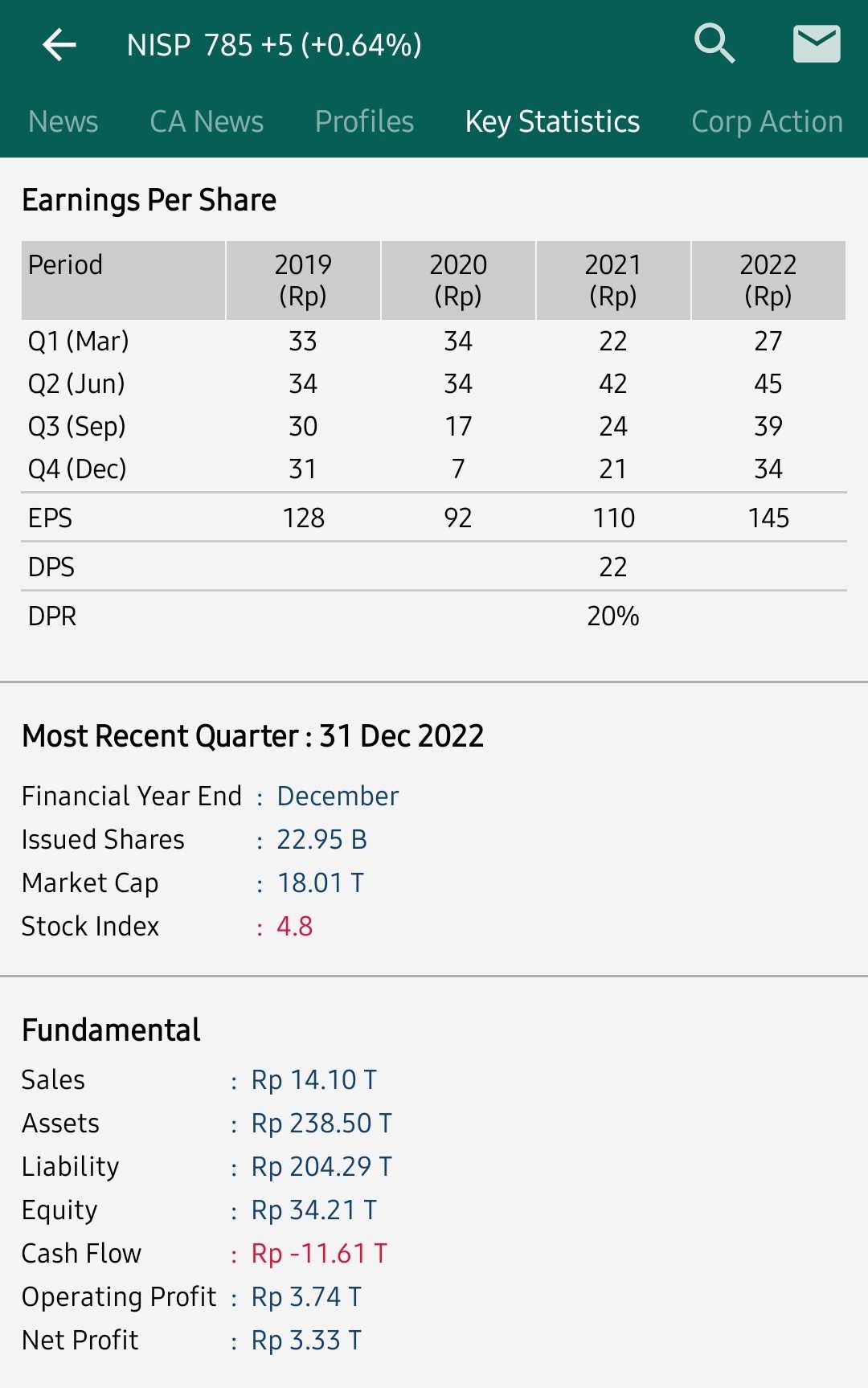View the Corp Action tab
The width and height of the screenshot is (868, 1388).
point(767,121)
